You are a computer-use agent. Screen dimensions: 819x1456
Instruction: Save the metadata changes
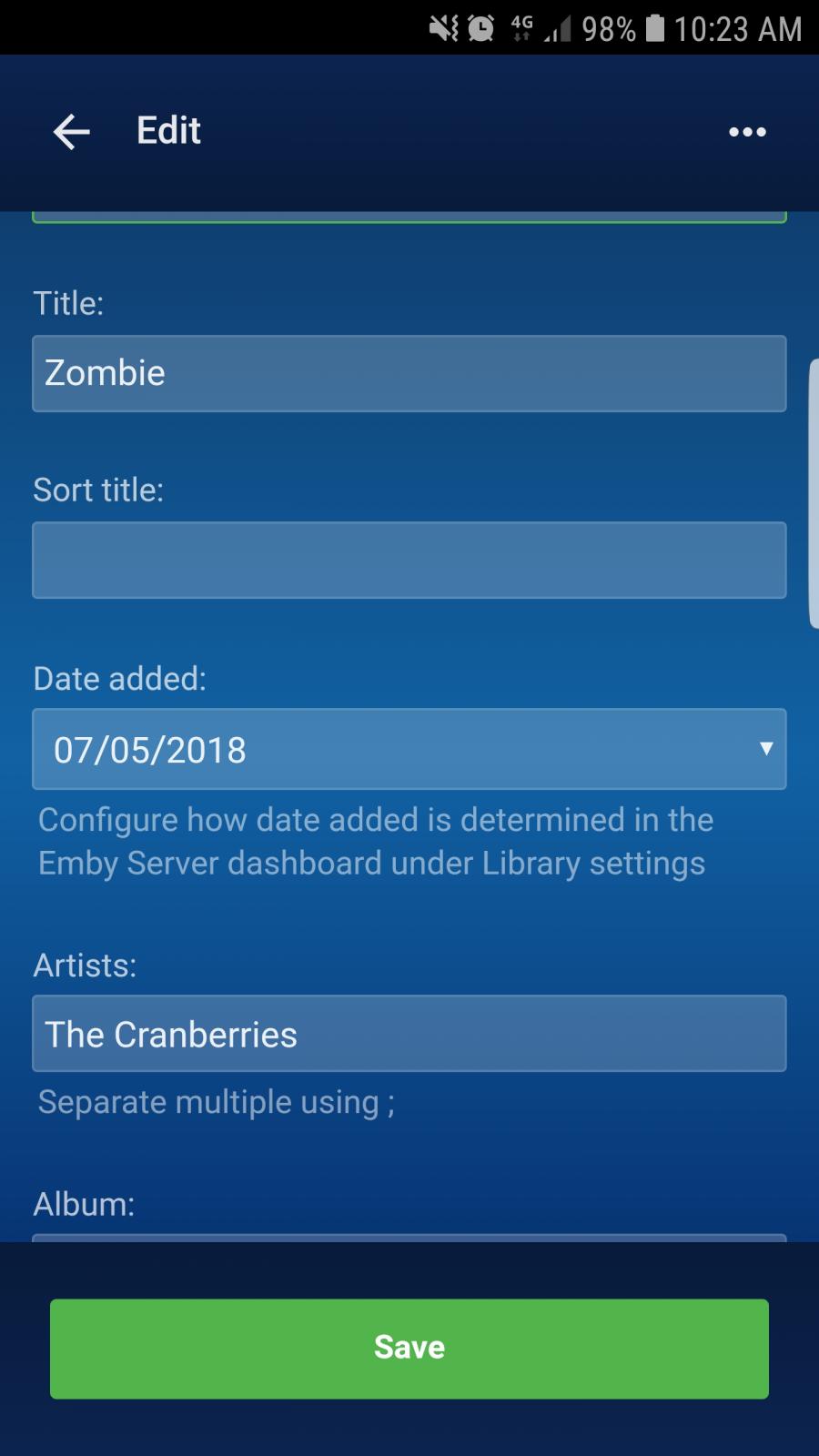click(x=409, y=1348)
